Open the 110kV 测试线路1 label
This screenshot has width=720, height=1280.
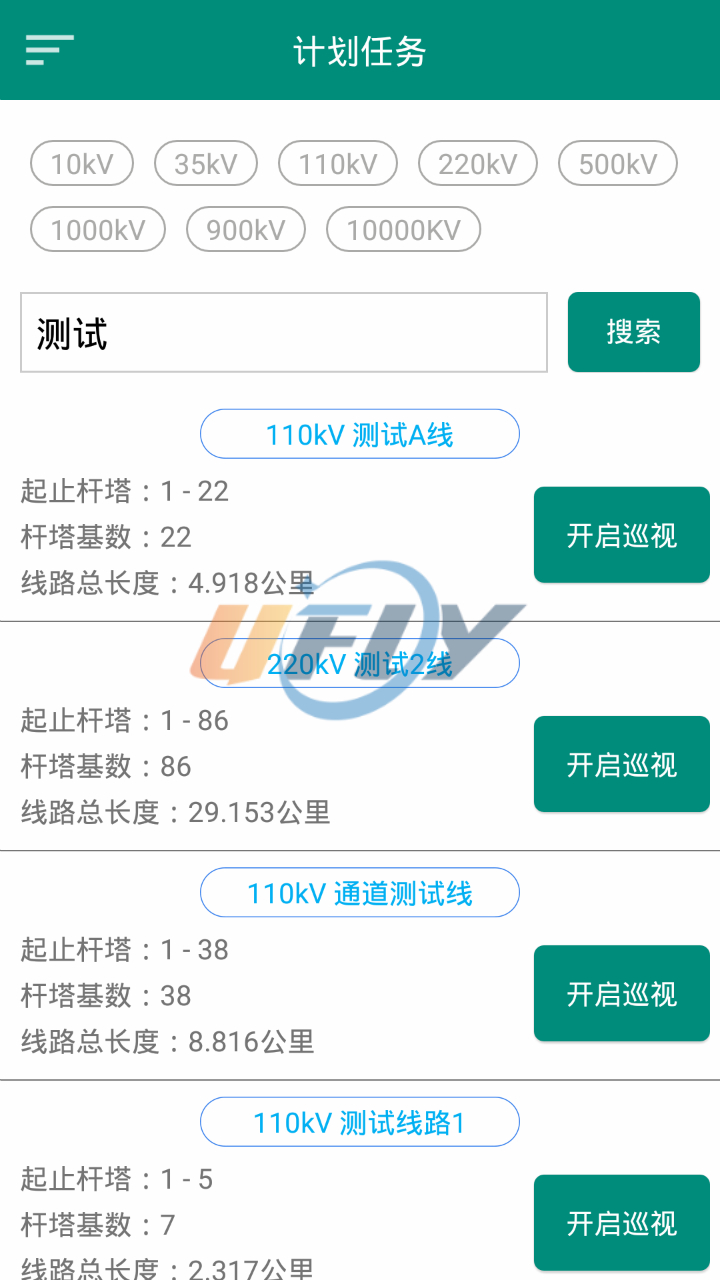click(360, 1122)
